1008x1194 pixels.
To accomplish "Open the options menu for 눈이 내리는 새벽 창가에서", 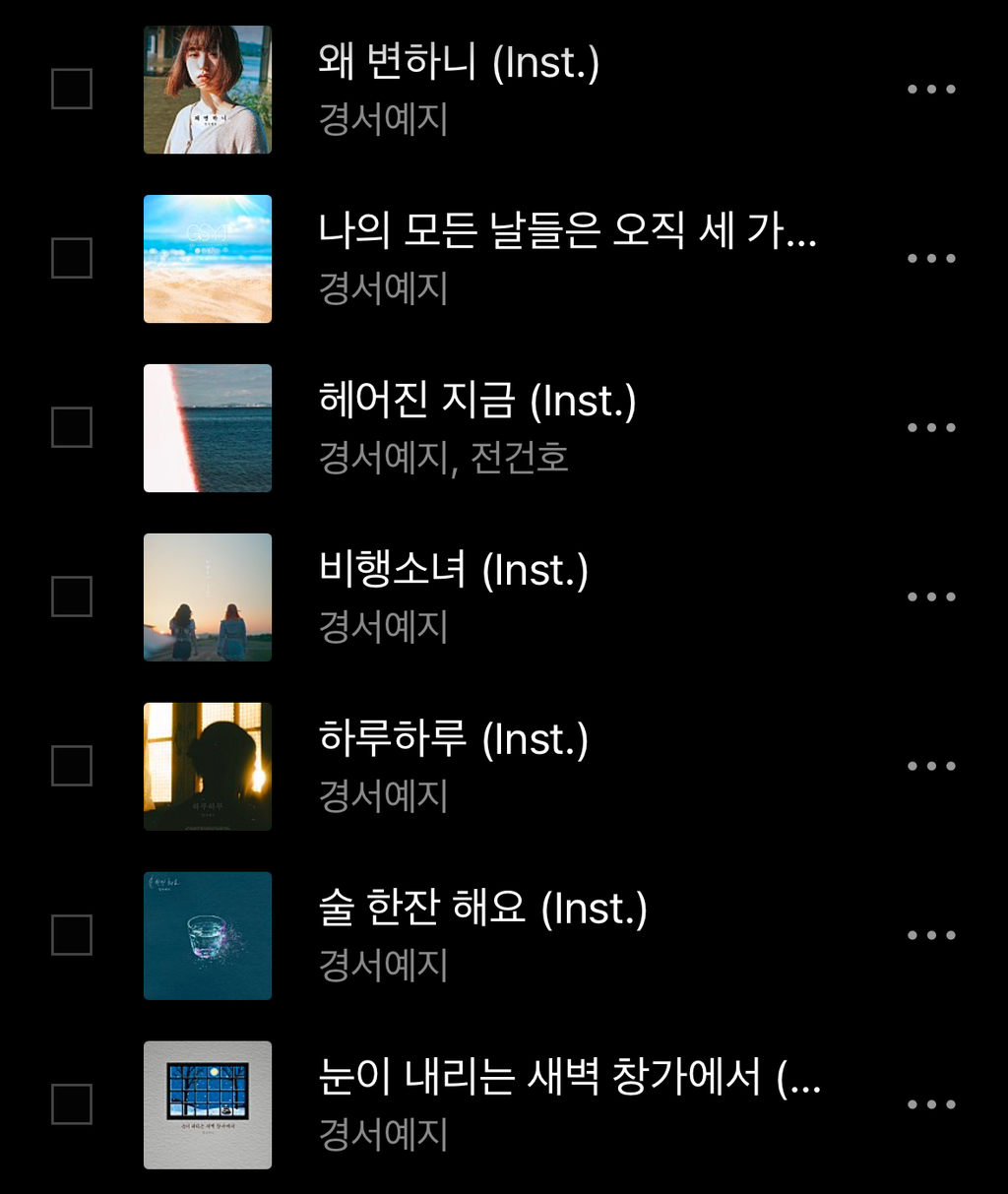I will 931,1104.
